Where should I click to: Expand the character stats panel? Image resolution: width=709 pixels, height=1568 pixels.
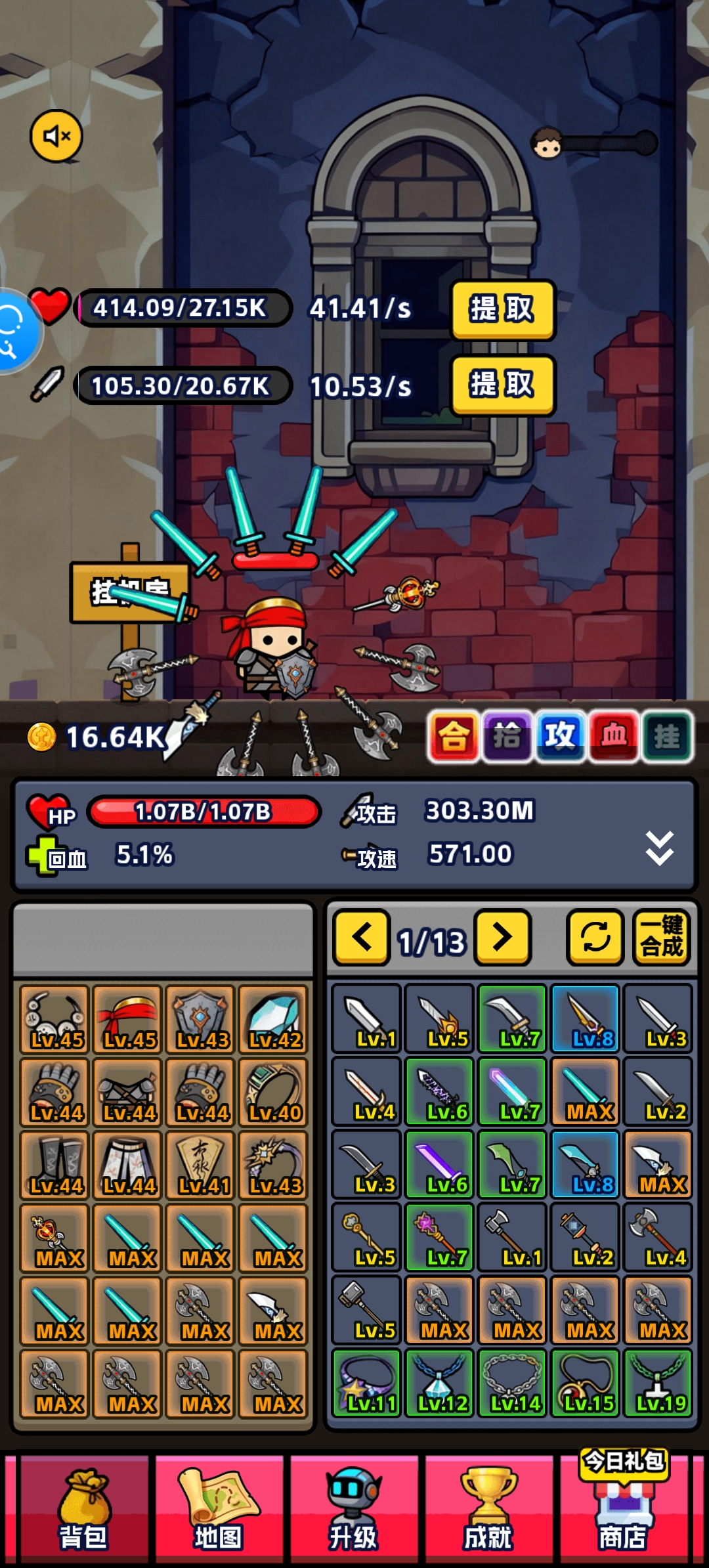(x=659, y=848)
